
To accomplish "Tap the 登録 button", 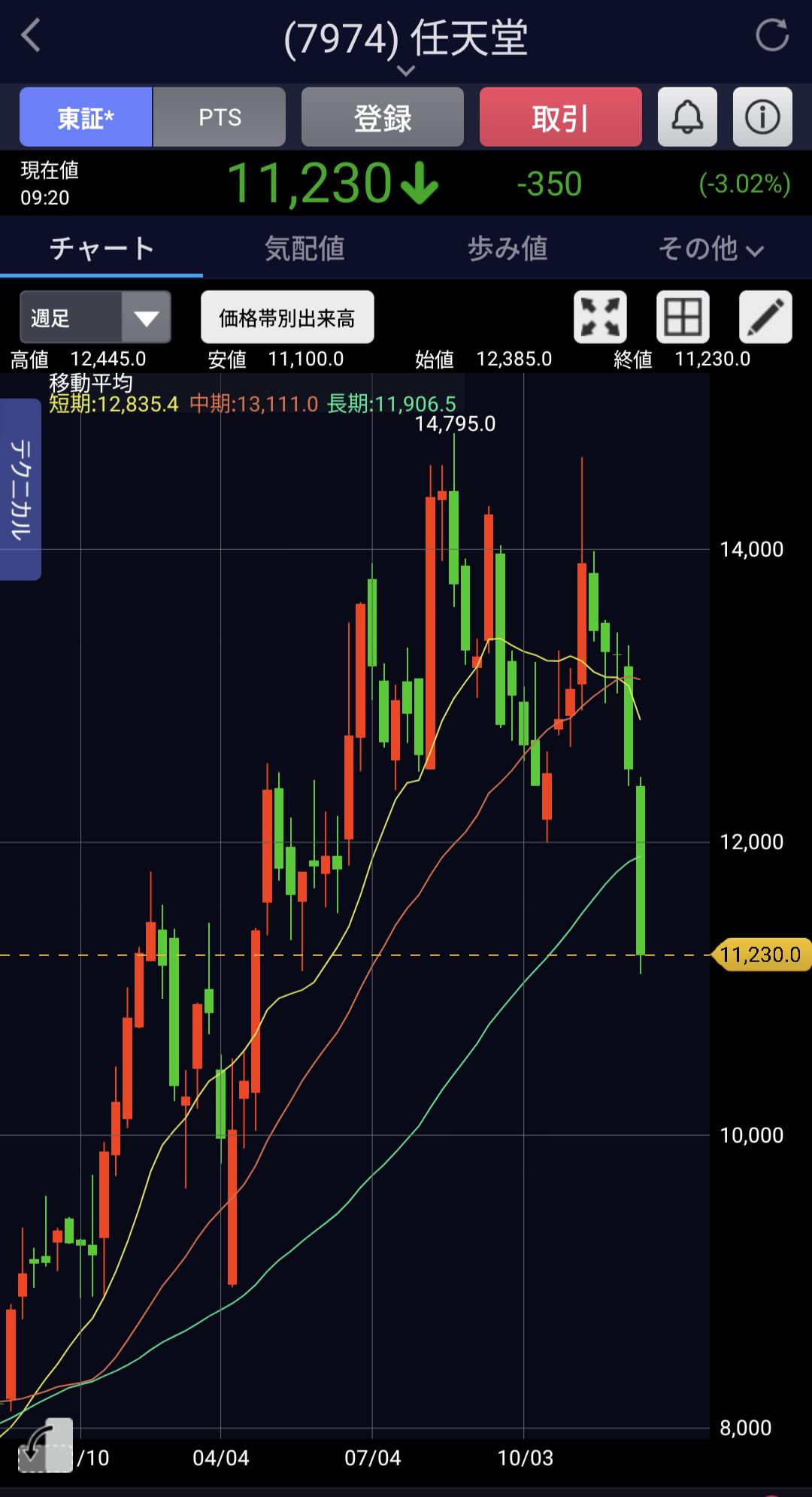I will coord(382,117).
